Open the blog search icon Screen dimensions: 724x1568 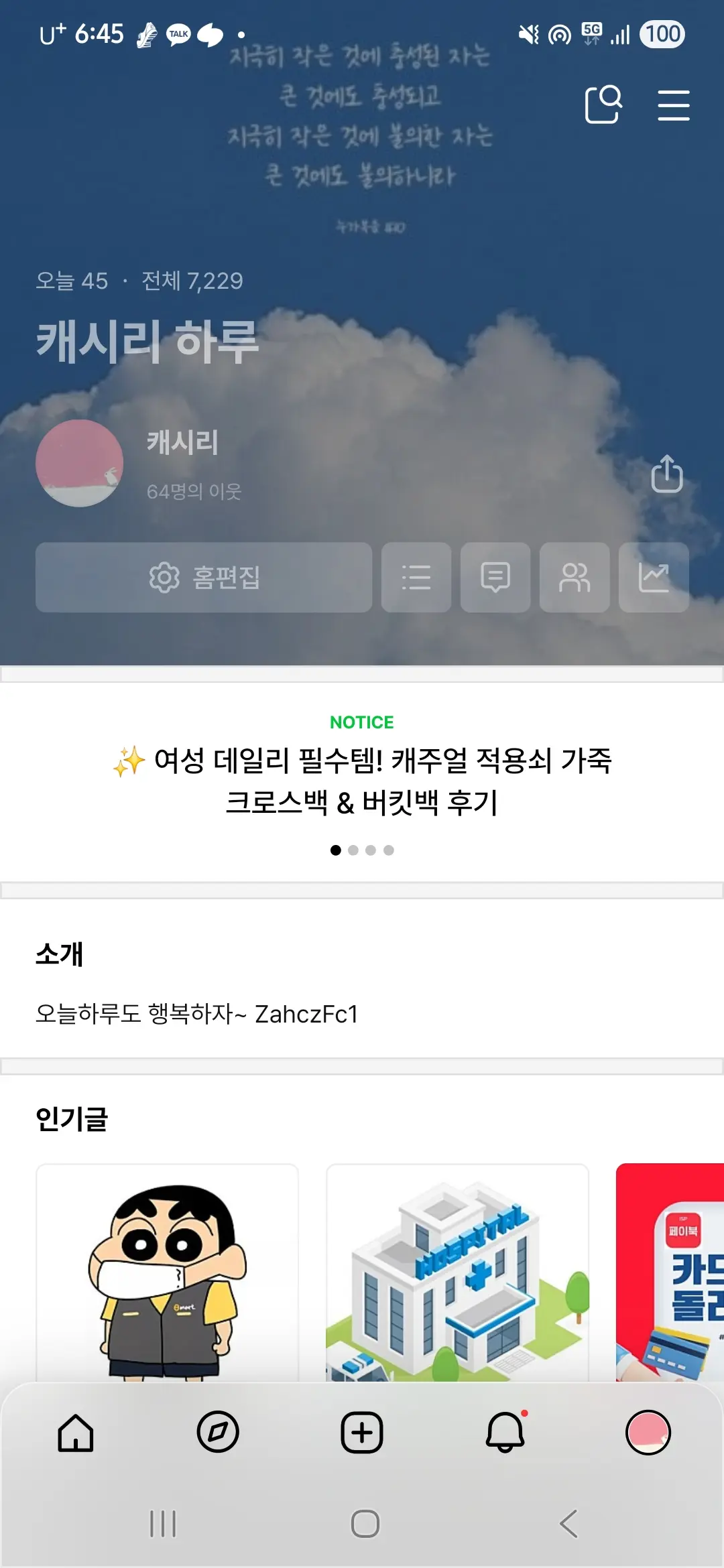click(x=603, y=105)
